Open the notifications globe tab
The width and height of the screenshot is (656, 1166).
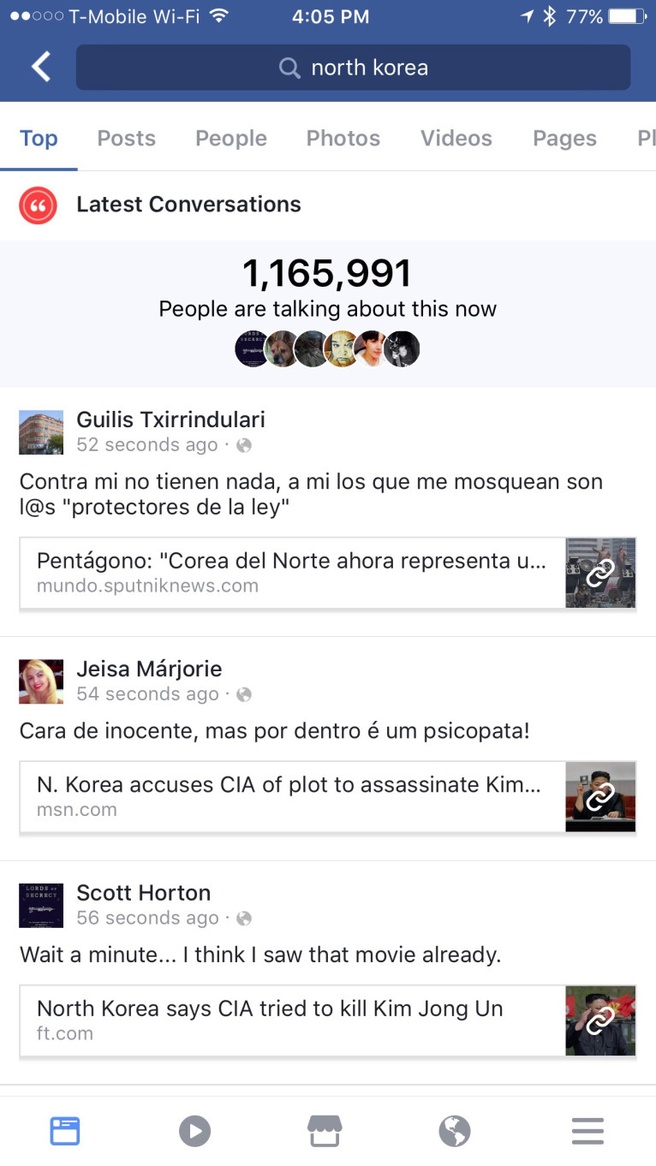tap(455, 1131)
